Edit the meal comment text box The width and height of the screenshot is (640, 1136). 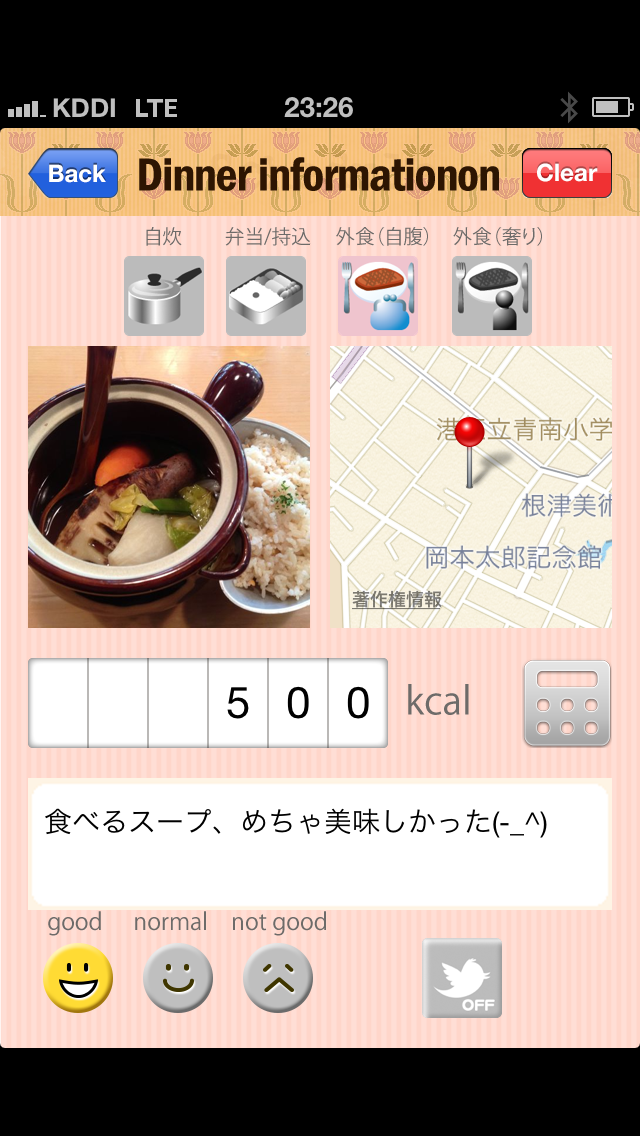320,844
